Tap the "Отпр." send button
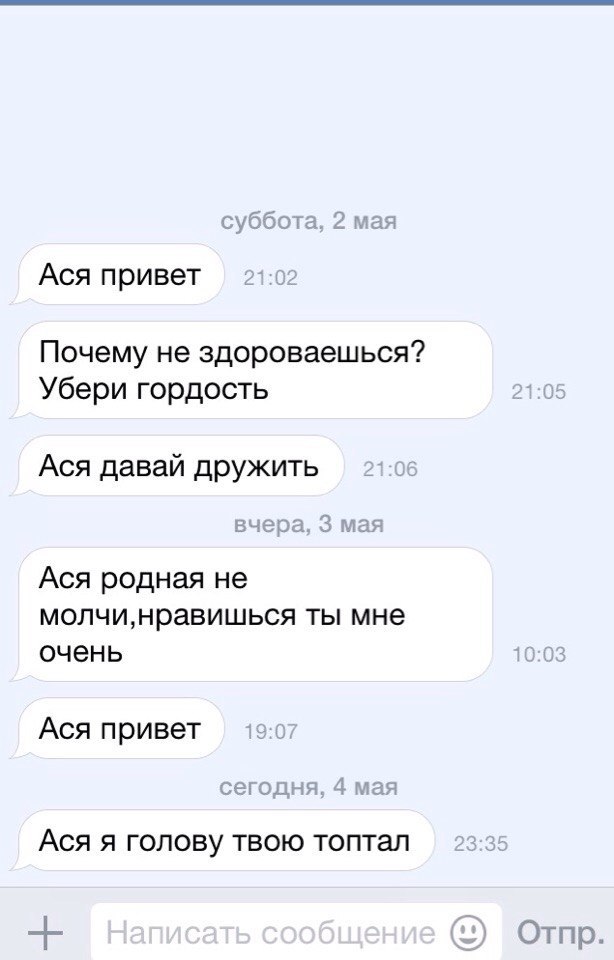Screen dimensions: 614x960 coord(559,933)
